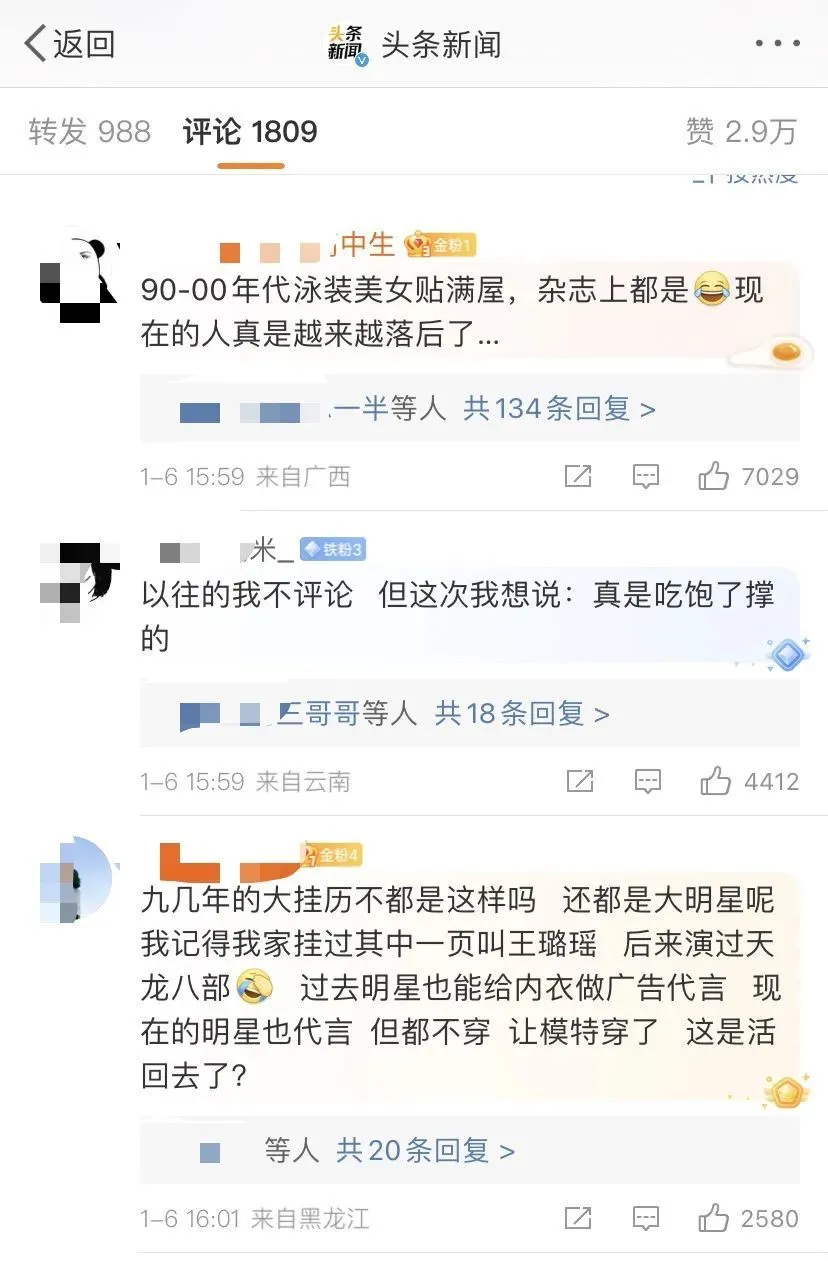Reply to the comment from 黑龙江

[x=646, y=1218]
